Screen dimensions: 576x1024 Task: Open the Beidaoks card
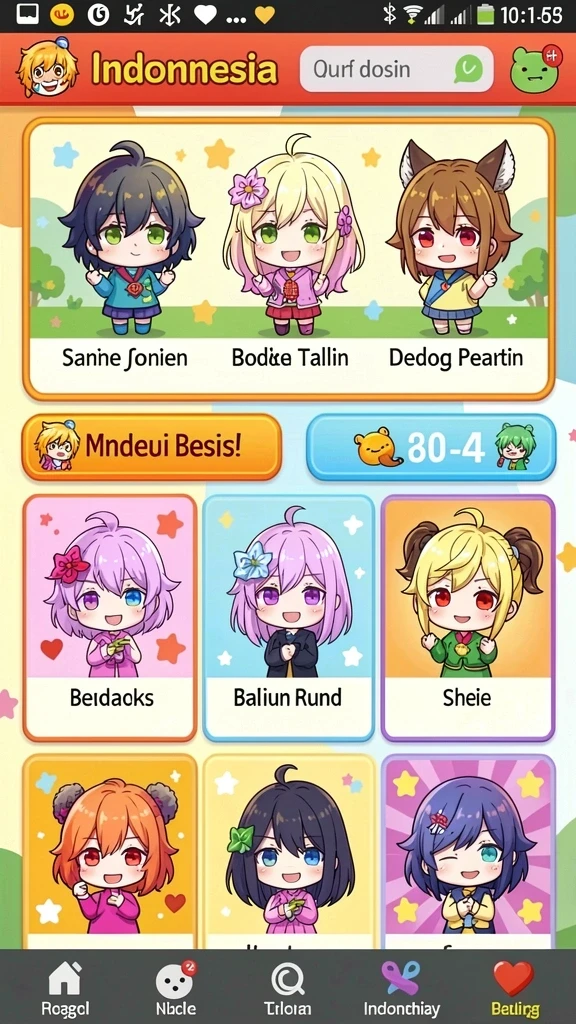(x=110, y=618)
